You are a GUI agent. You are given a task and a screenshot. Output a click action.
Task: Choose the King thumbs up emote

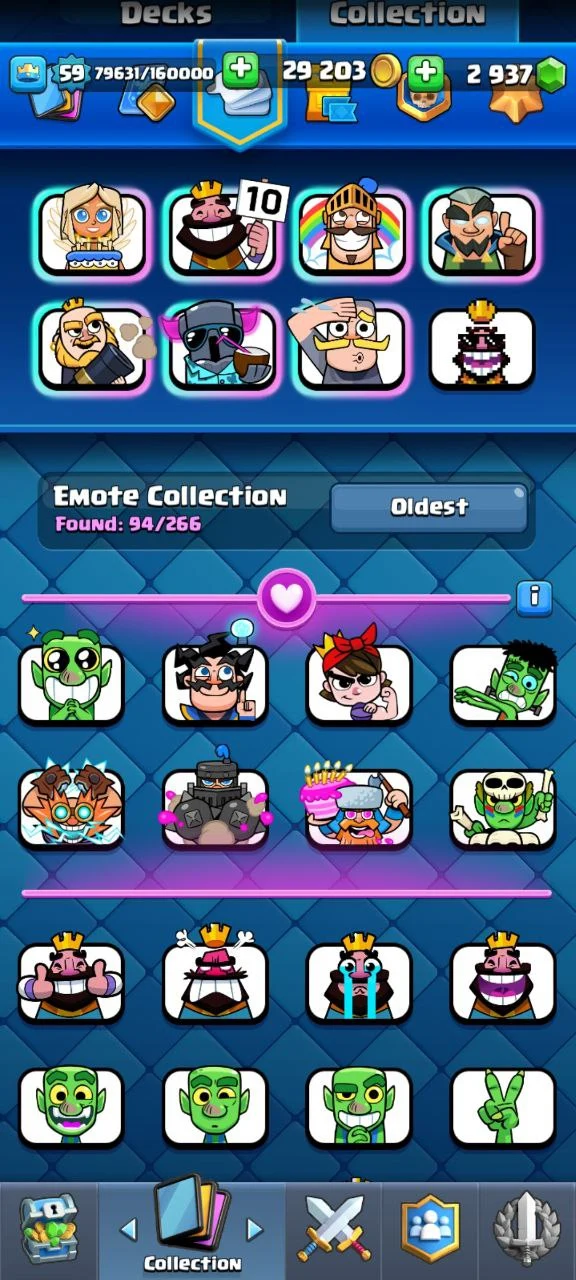(x=71, y=981)
